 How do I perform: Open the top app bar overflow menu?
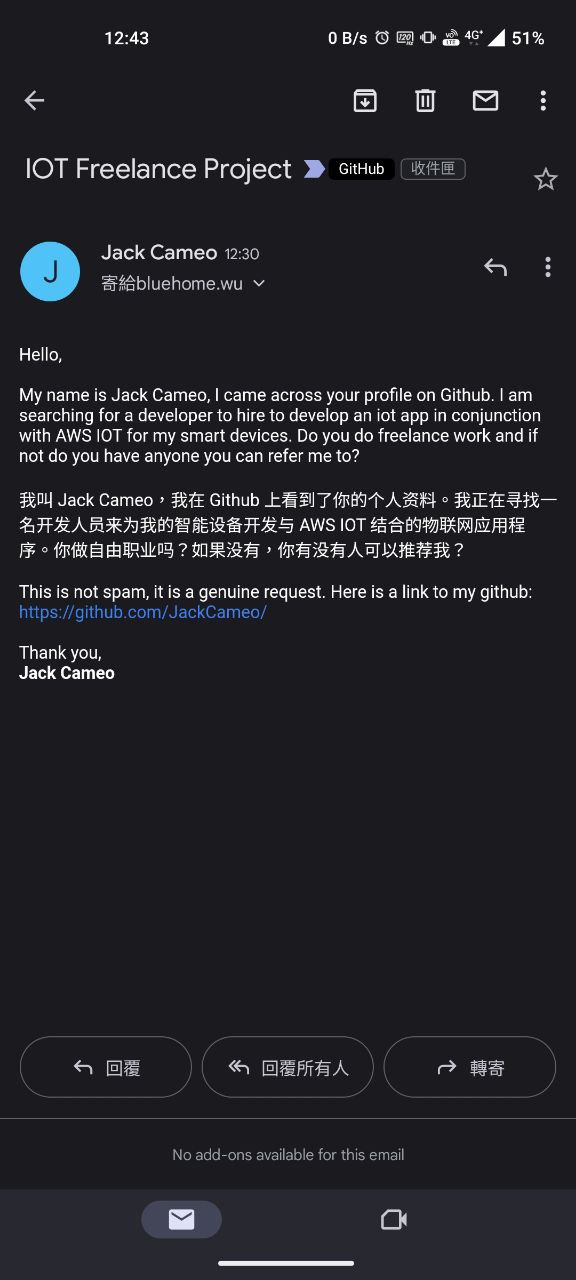pos(543,100)
